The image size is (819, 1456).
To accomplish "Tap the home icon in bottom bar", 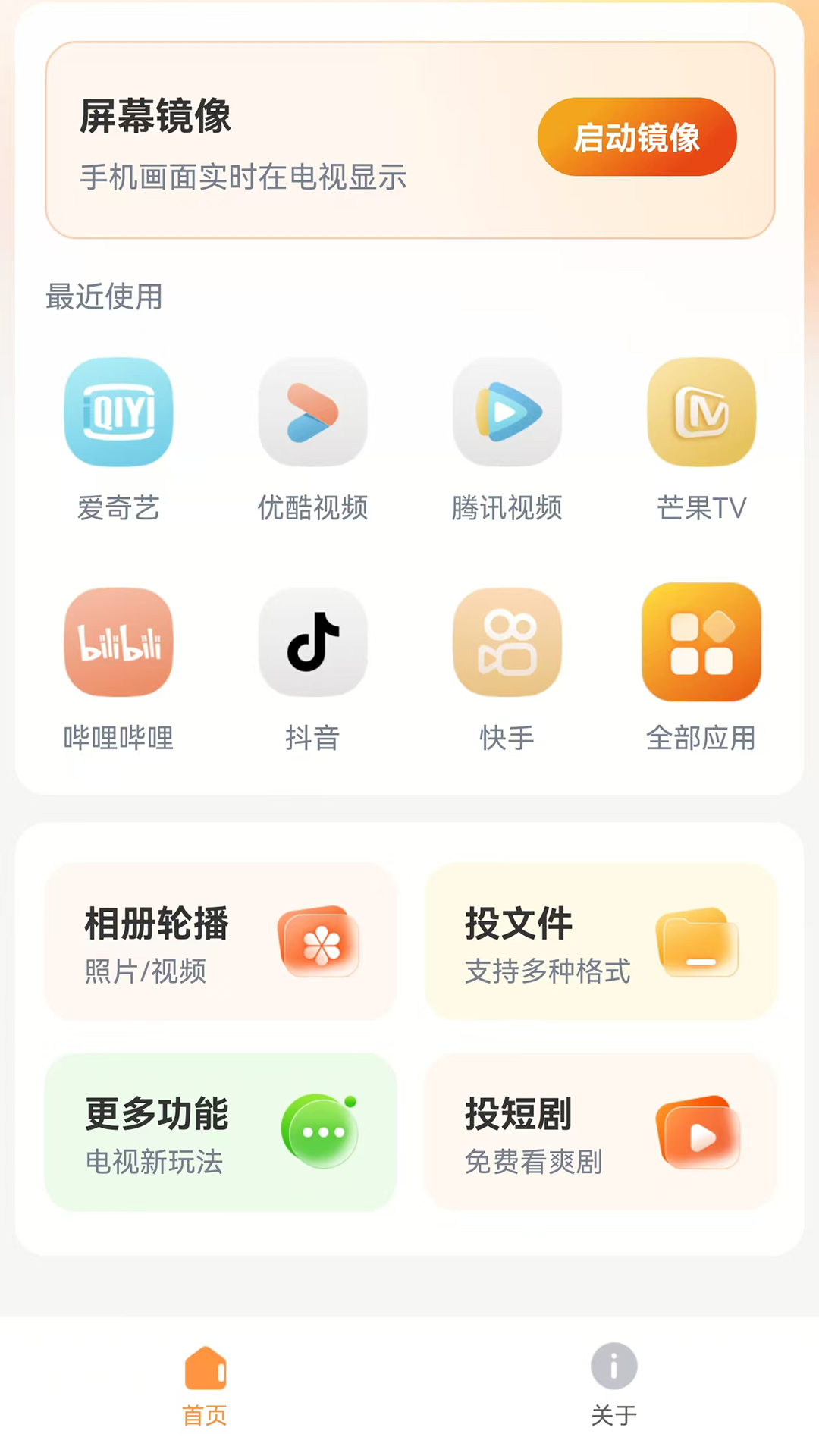I will pyautogui.click(x=205, y=1366).
